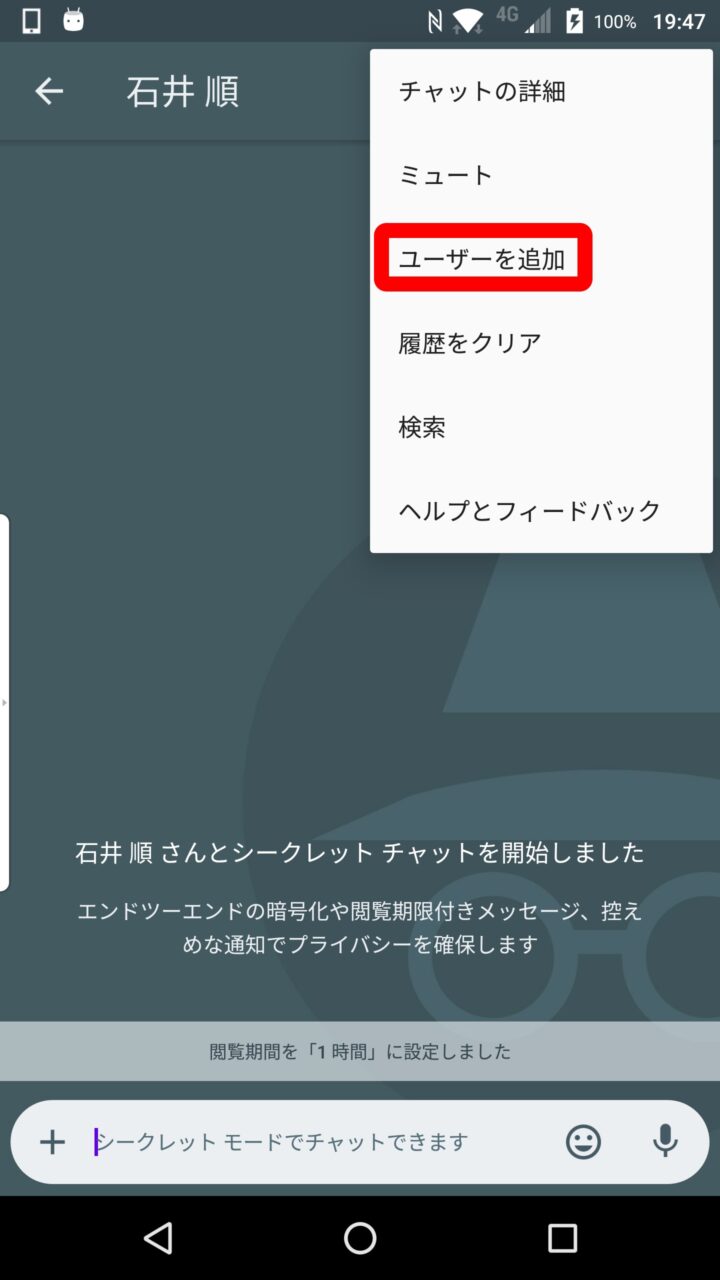Tap 履歴をクリア to clear history
The height and width of the screenshot is (1280, 720).
470,343
